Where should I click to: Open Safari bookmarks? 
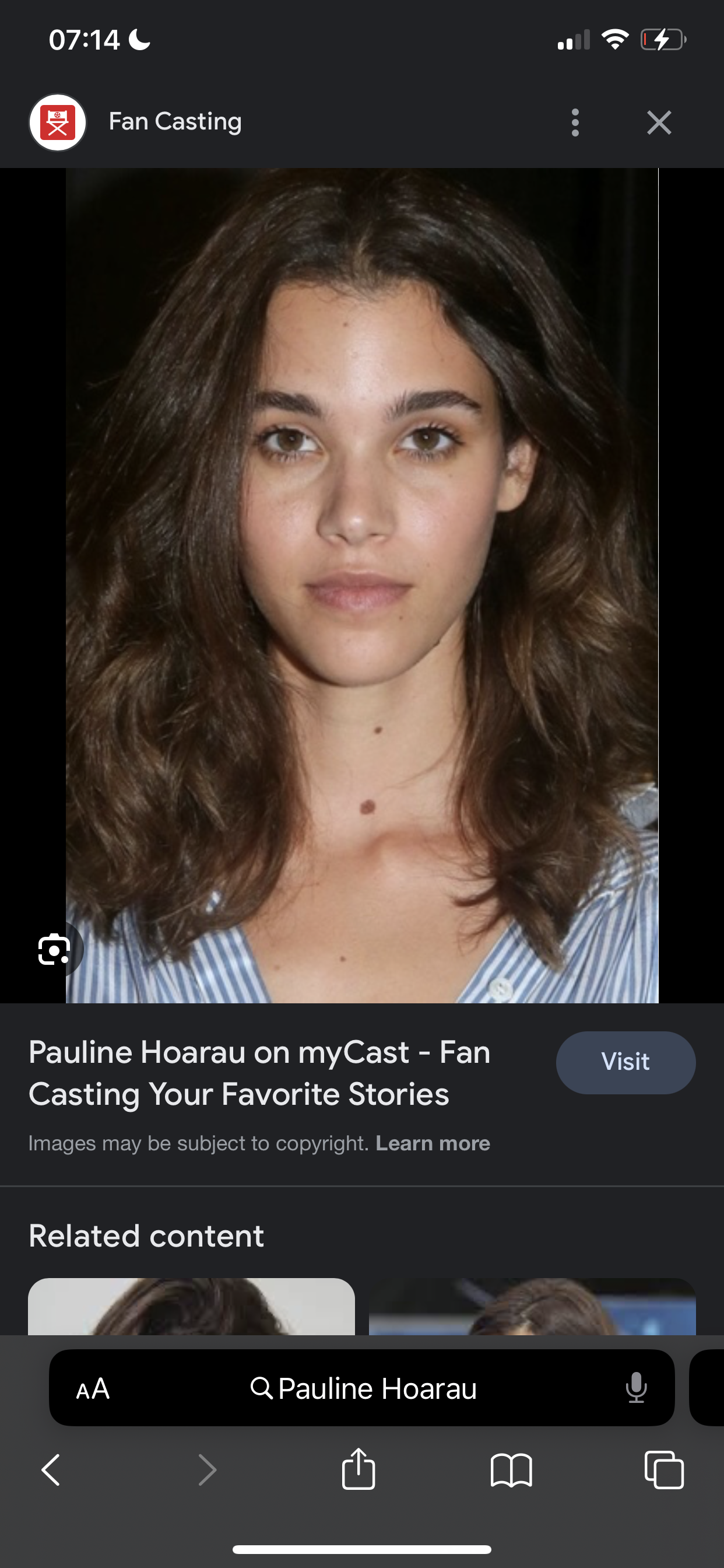click(x=511, y=1471)
